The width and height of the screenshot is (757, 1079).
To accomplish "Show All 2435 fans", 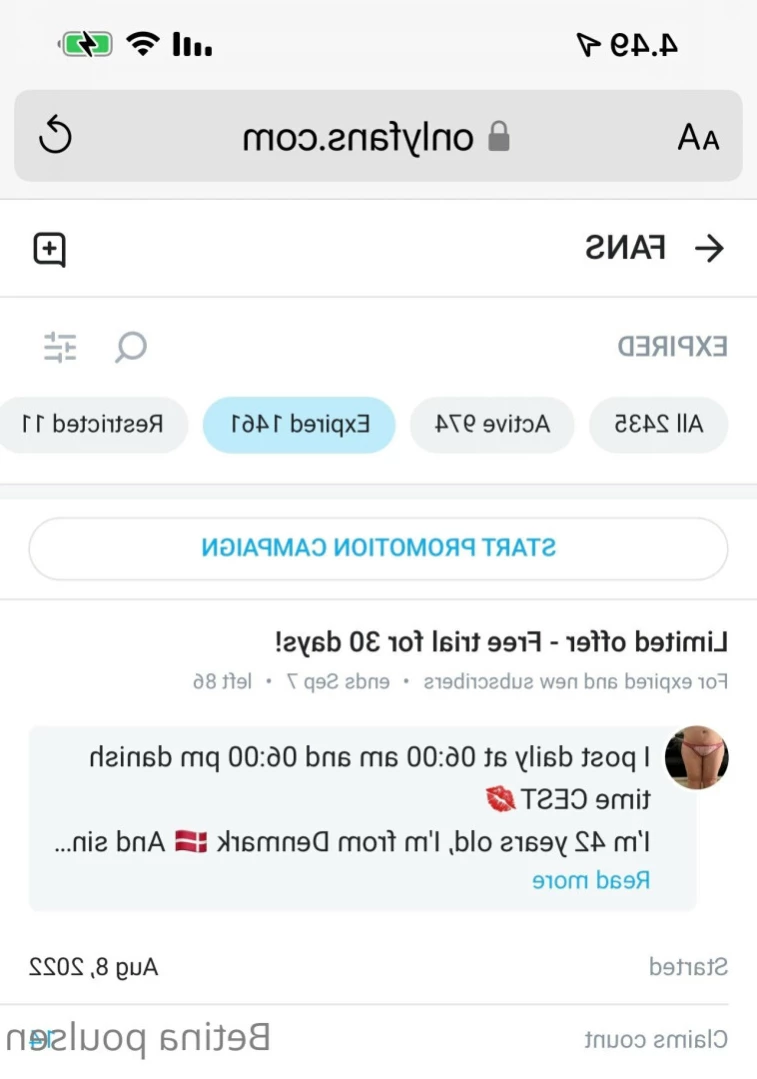I will (658, 424).
